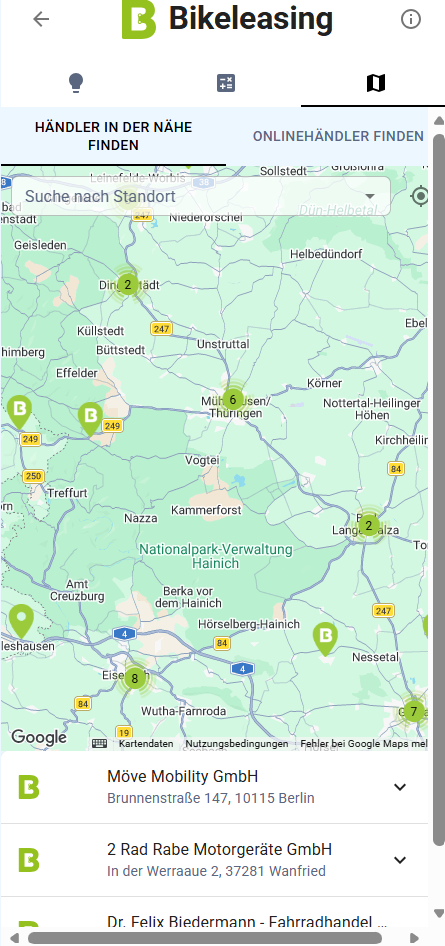This screenshot has height=946, width=445.
Task: Switch to the lightbulb tab
Action: (x=75, y=83)
